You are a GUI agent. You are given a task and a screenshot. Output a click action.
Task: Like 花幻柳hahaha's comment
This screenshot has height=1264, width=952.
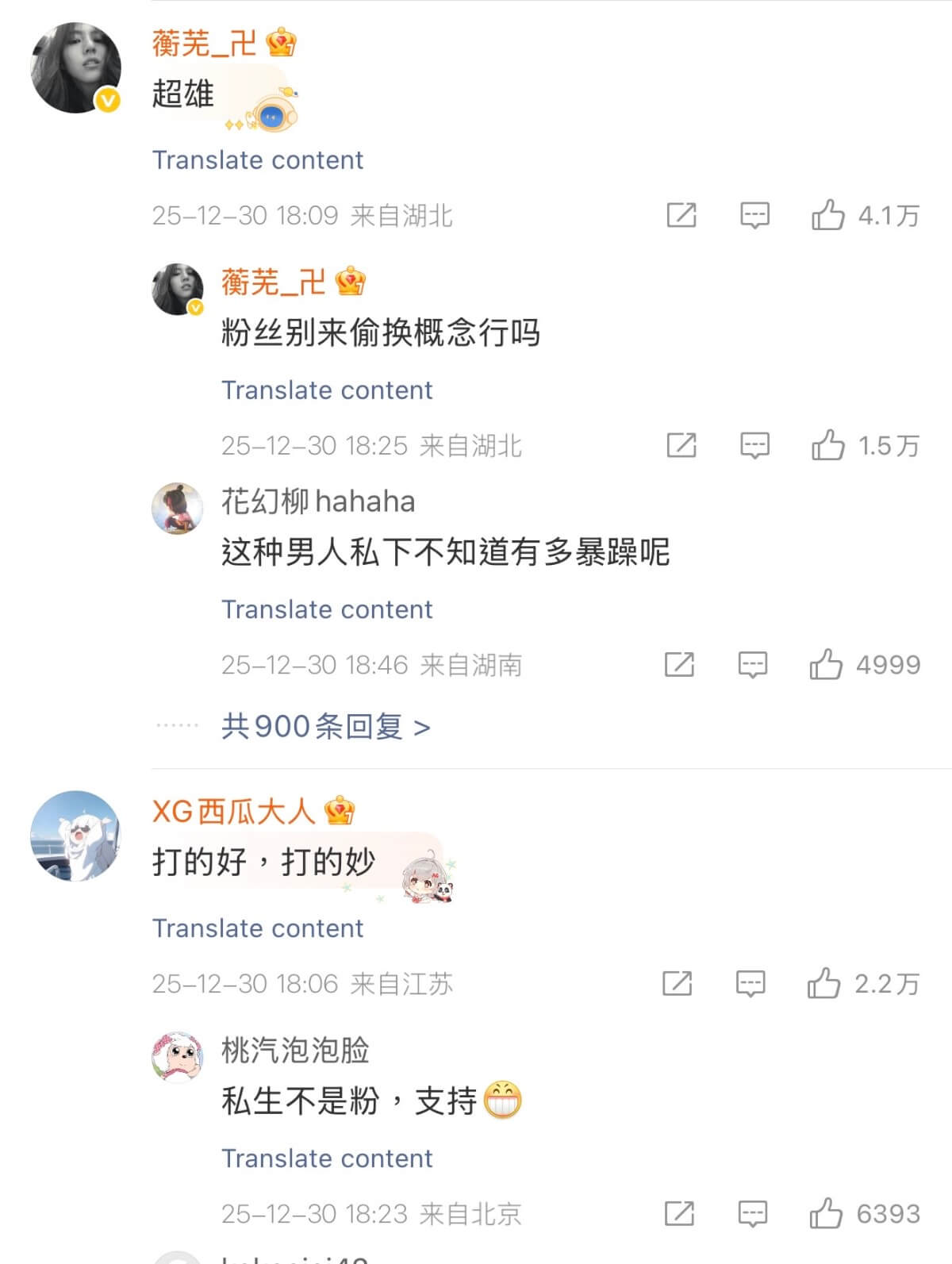pyautogui.click(x=826, y=664)
